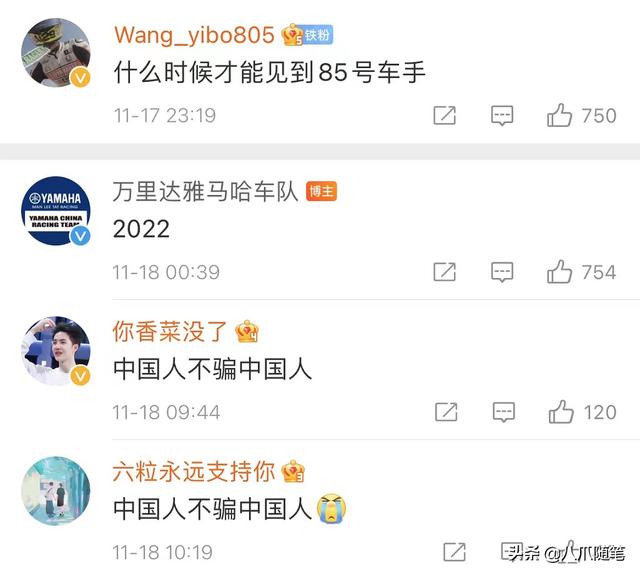Open 你香菜没了's avatar
The image size is (640, 576).
coord(56,351)
